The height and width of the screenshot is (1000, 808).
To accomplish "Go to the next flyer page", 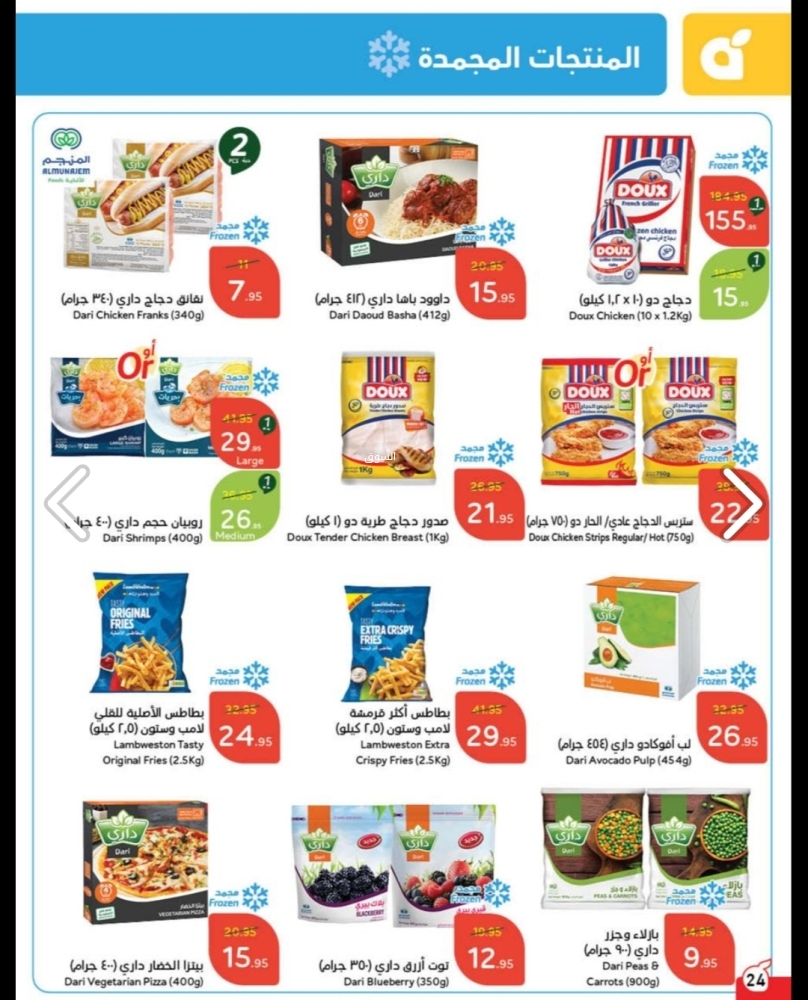I will coord(742,503).
